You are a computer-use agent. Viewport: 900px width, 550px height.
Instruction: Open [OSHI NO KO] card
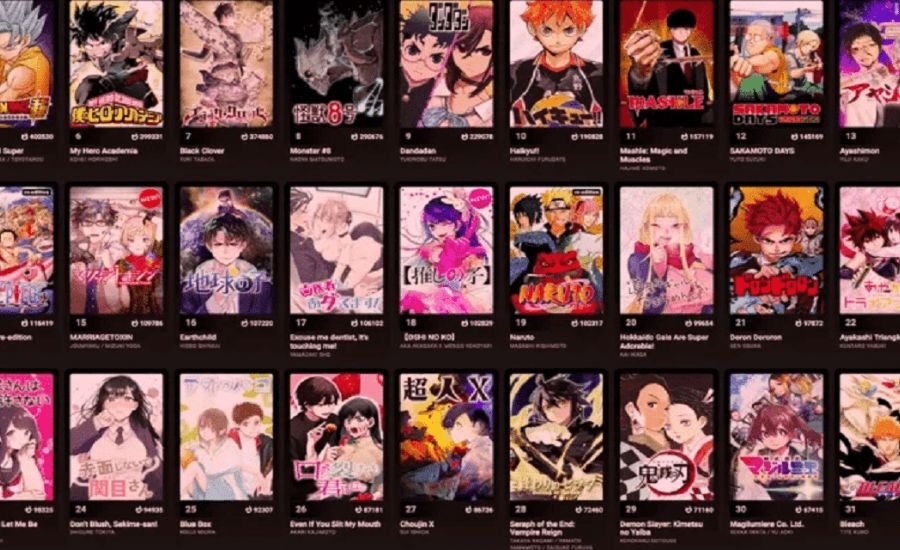click(x=446, y=250)
